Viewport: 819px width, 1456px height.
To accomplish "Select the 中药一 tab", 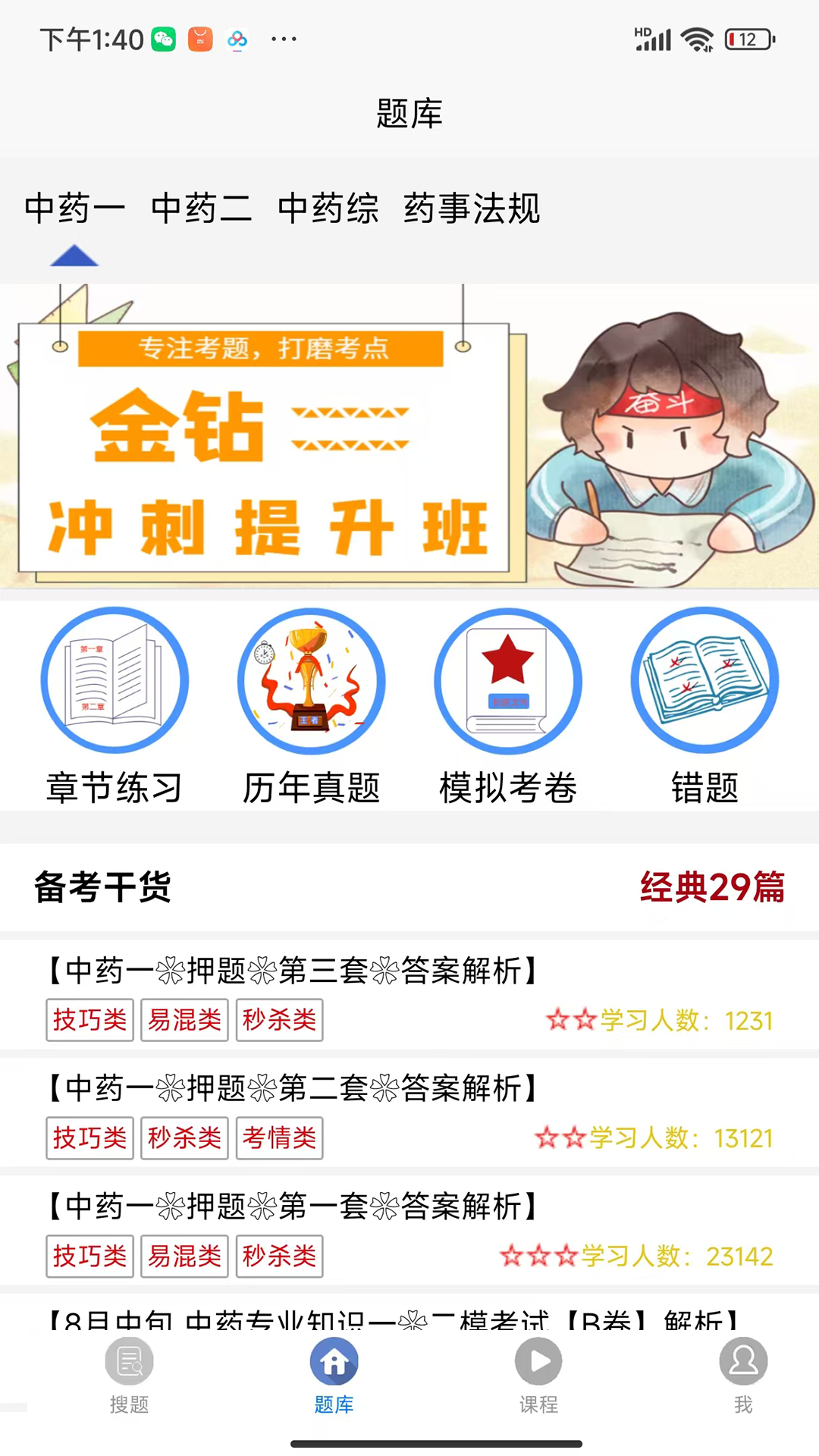I will click(74, 209).
